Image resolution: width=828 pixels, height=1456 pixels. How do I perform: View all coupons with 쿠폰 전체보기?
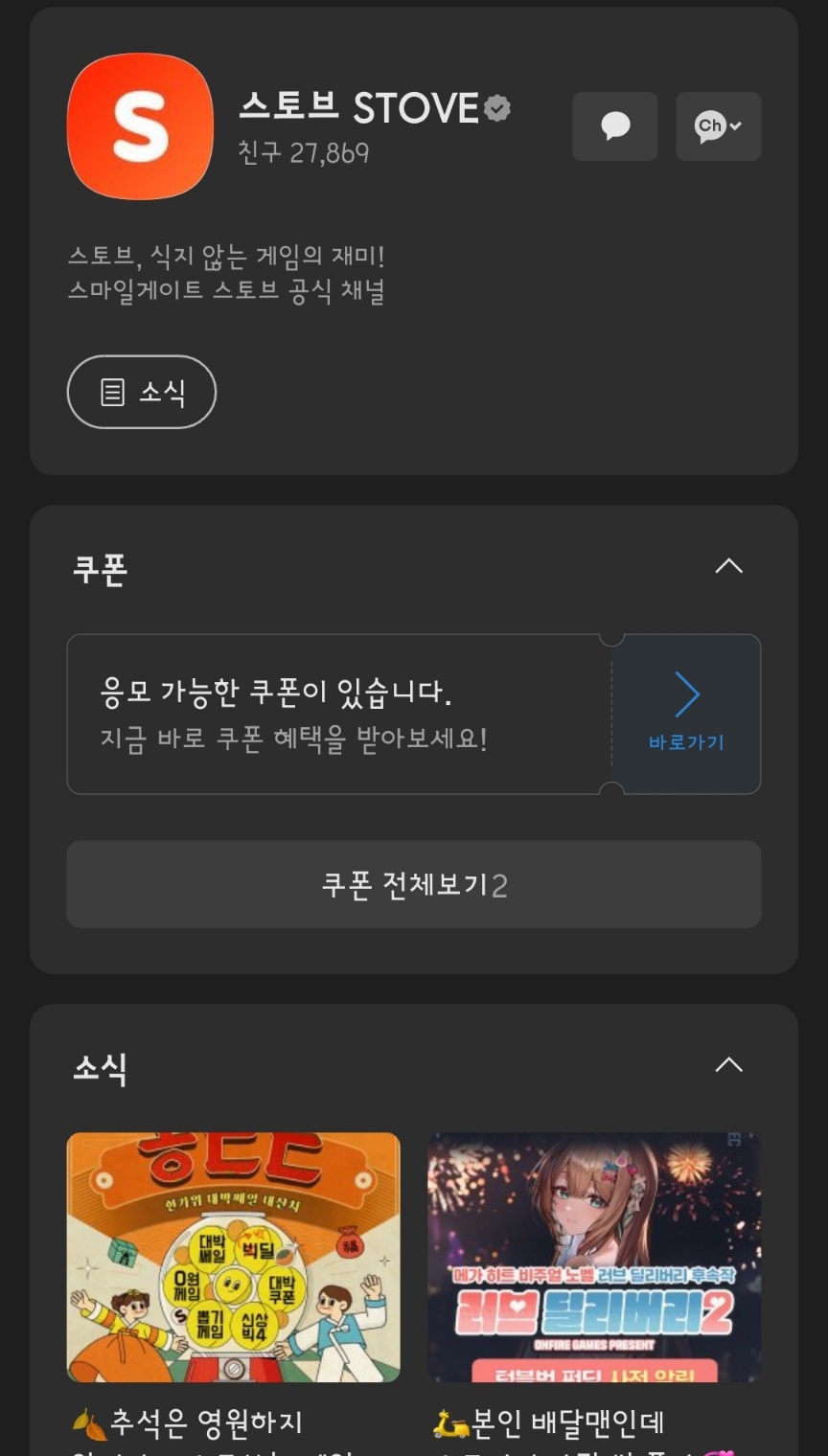[x=414, y=884]
